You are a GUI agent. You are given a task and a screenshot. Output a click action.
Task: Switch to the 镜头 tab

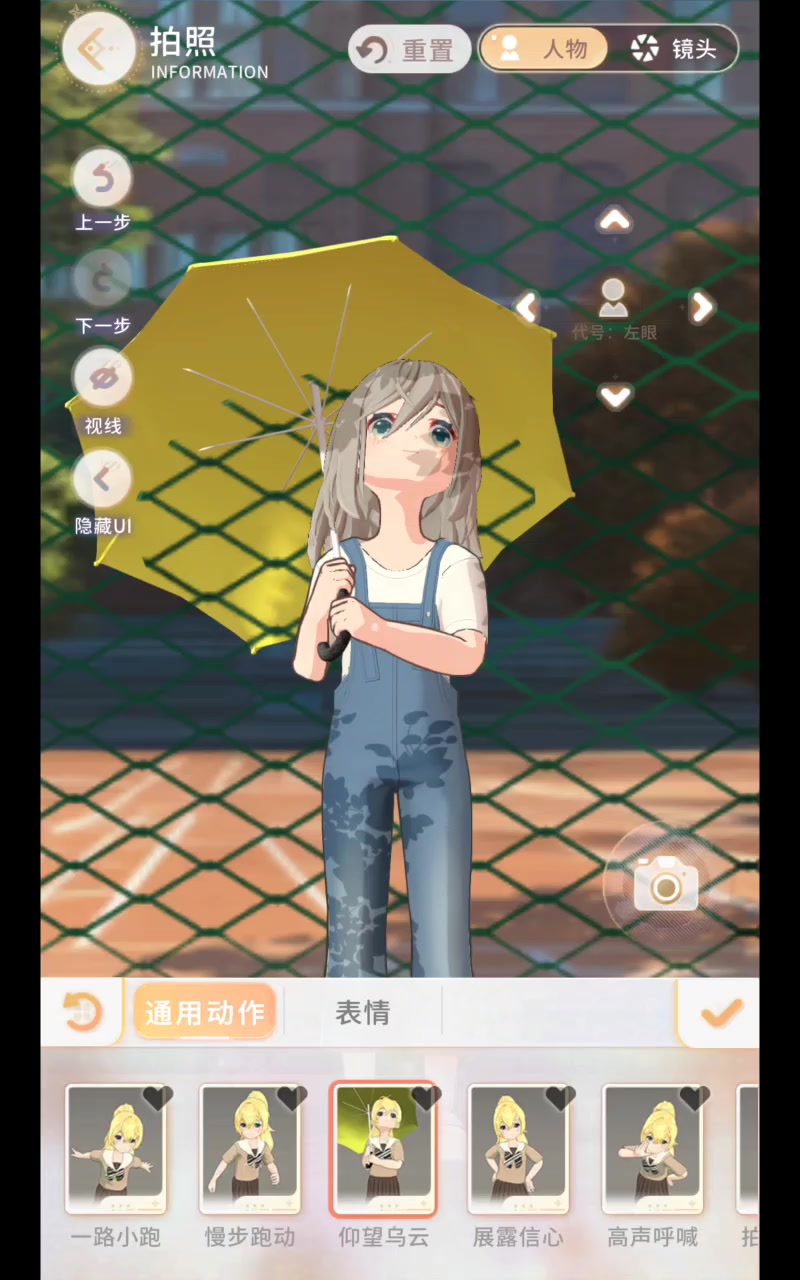pyautogui.click(x=674, y=48)
